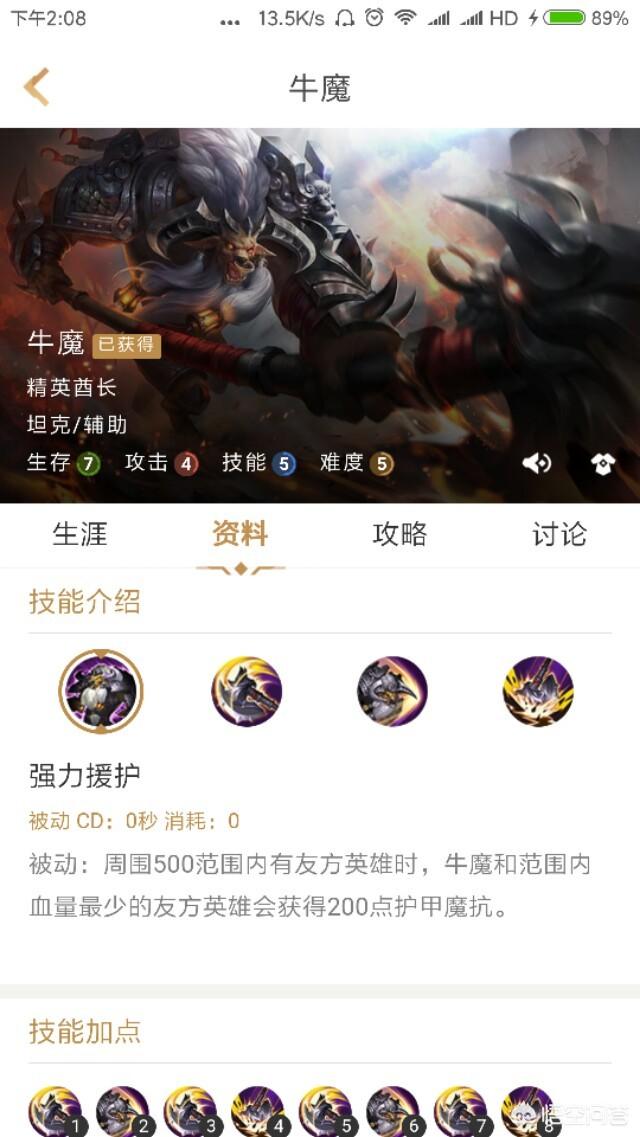Switch to the 攻略 tab
The image size is (640, 1137).
400,534
